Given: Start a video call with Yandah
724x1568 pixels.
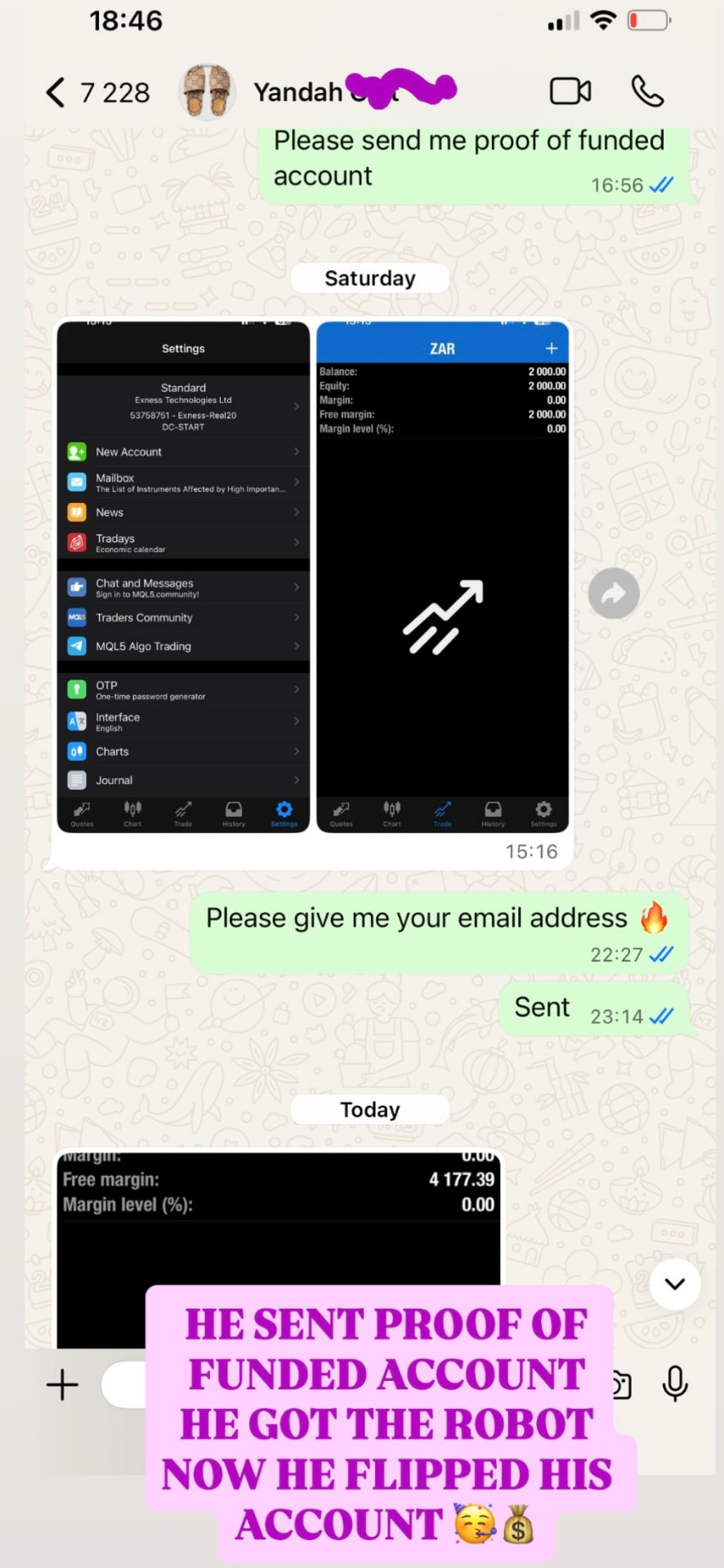Looking at the screenshot, I should point(570,91).
